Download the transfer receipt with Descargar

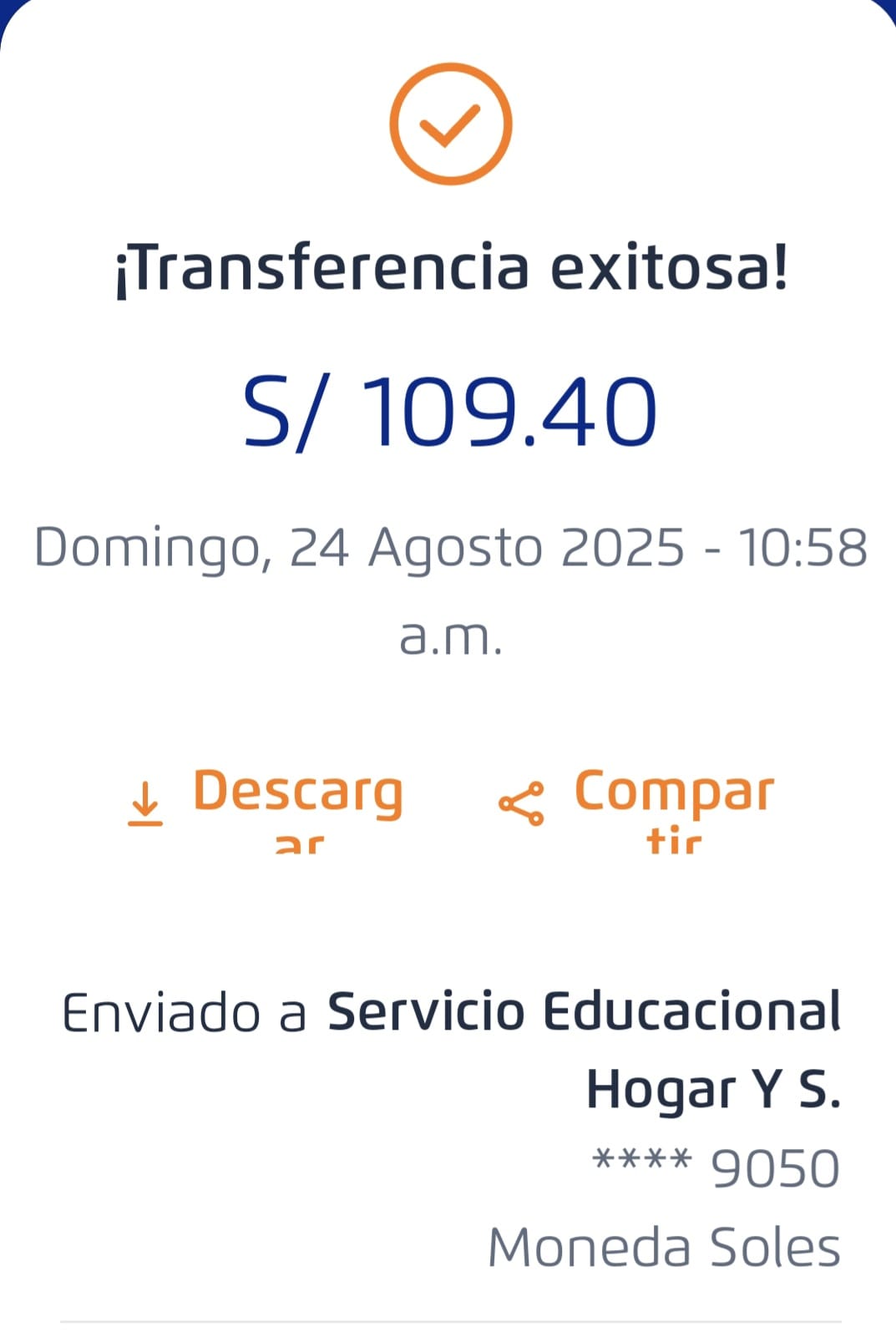[x=267, y=803]
